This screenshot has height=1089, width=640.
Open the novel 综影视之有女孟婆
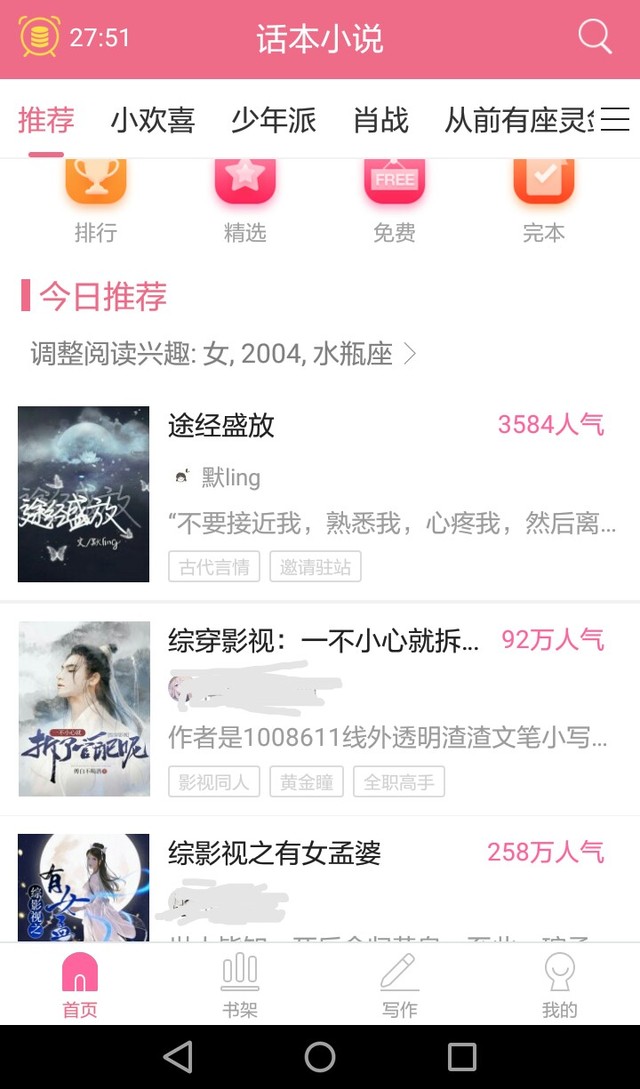(274, 853)
